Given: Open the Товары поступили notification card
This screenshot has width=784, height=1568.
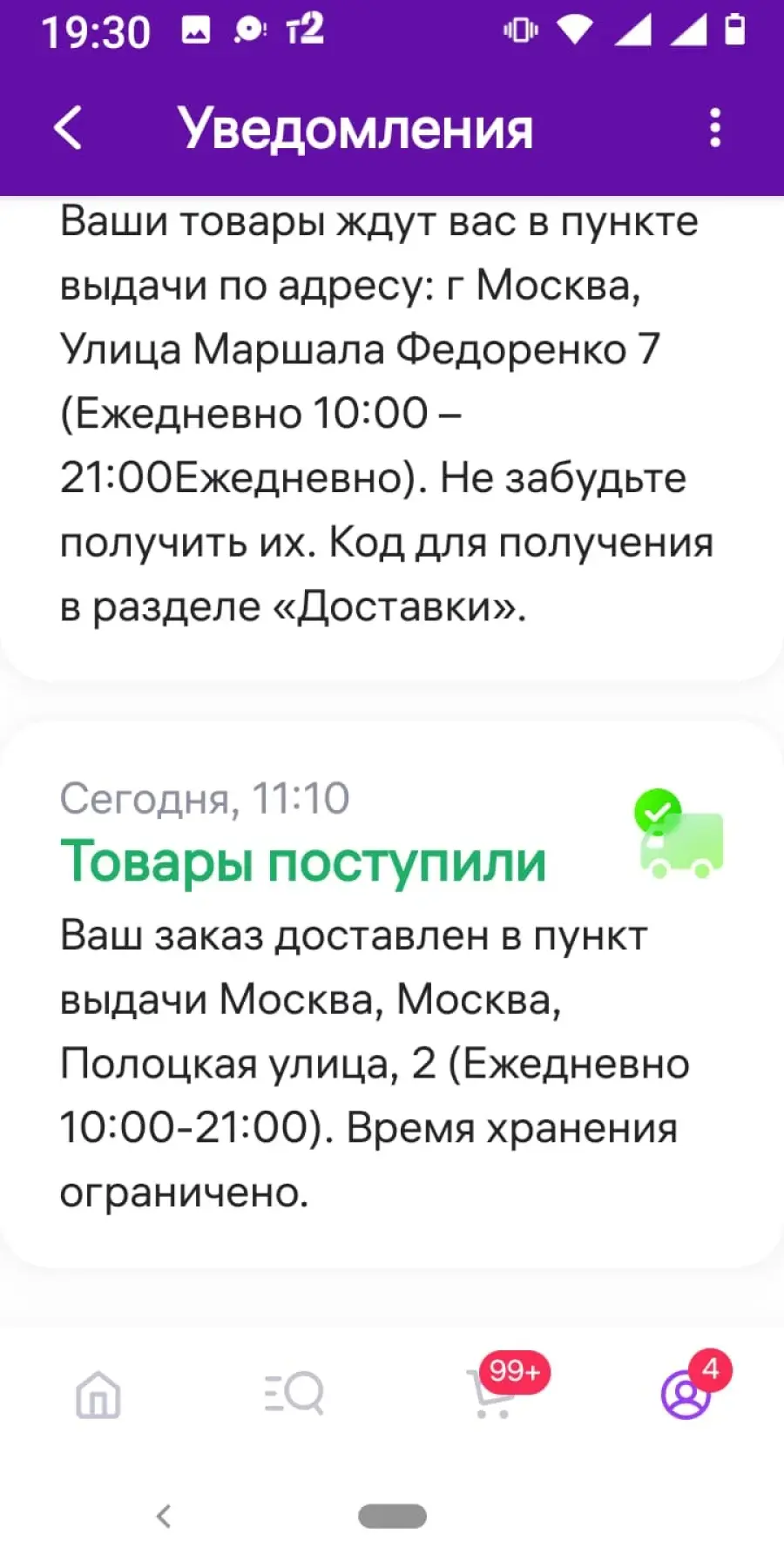Looking at the screenshot, I should (x=392, y=994).
